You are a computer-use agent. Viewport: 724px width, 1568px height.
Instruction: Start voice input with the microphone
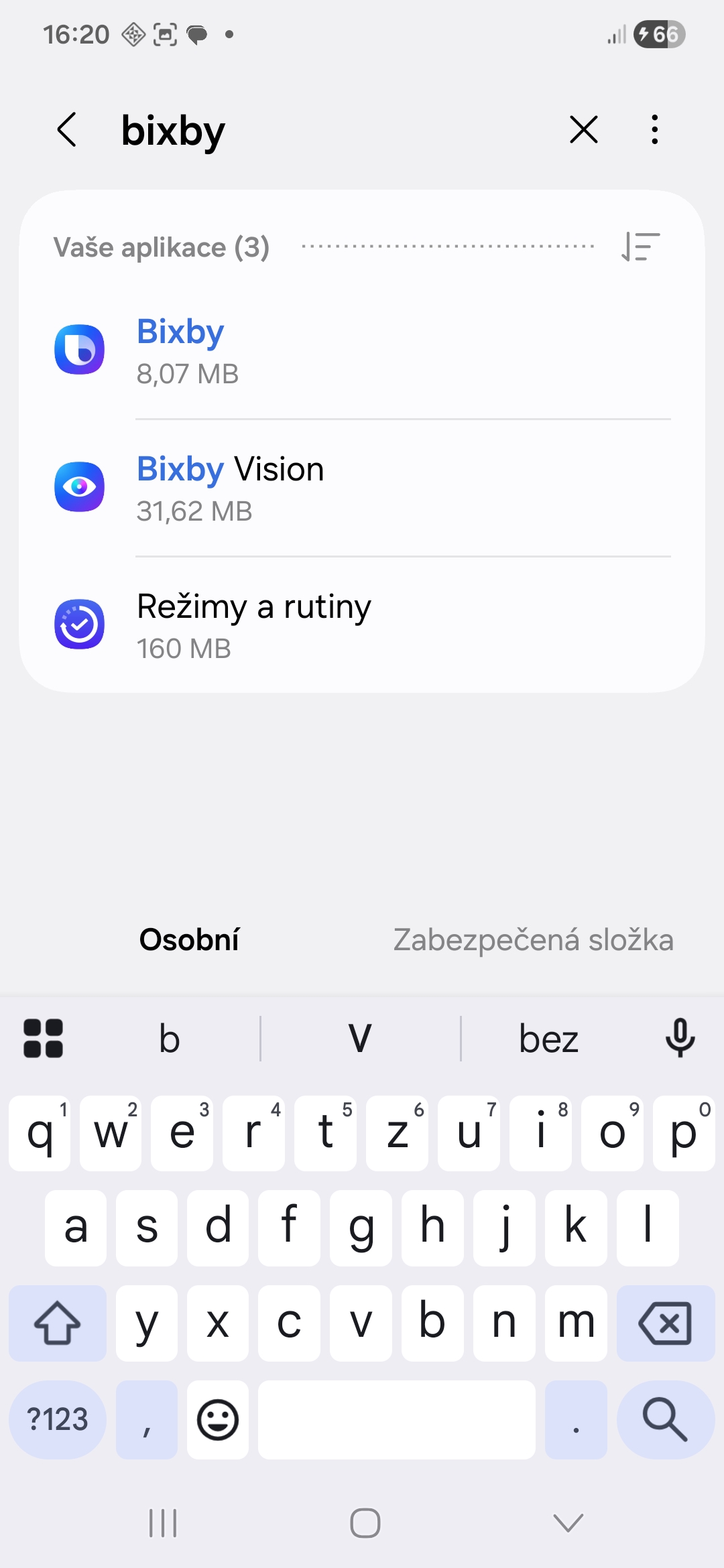[680, 1038]
